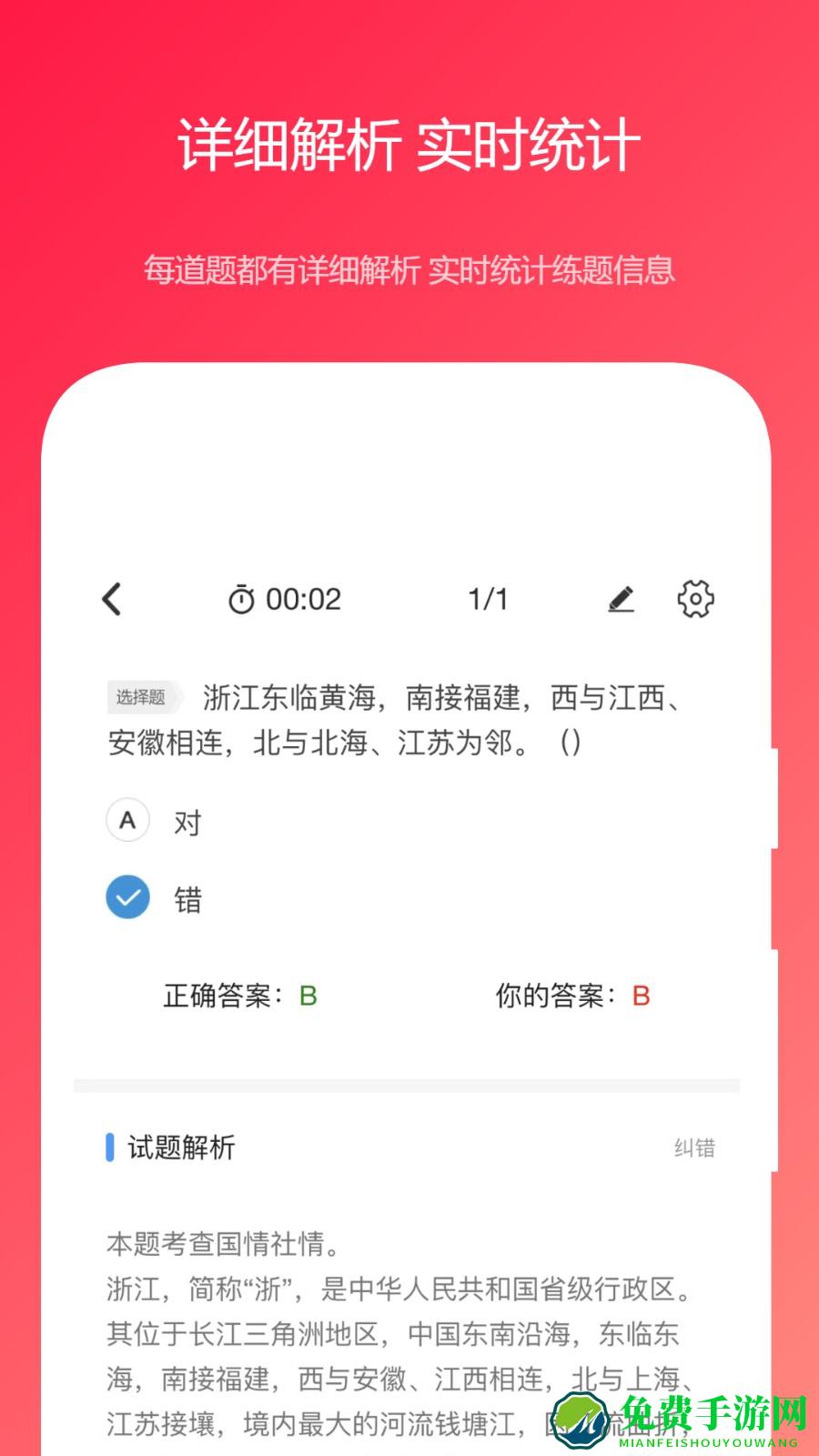Open the settings gear icon
Viewport: 819px width, 1456px height.
click(x=696, y=599)
